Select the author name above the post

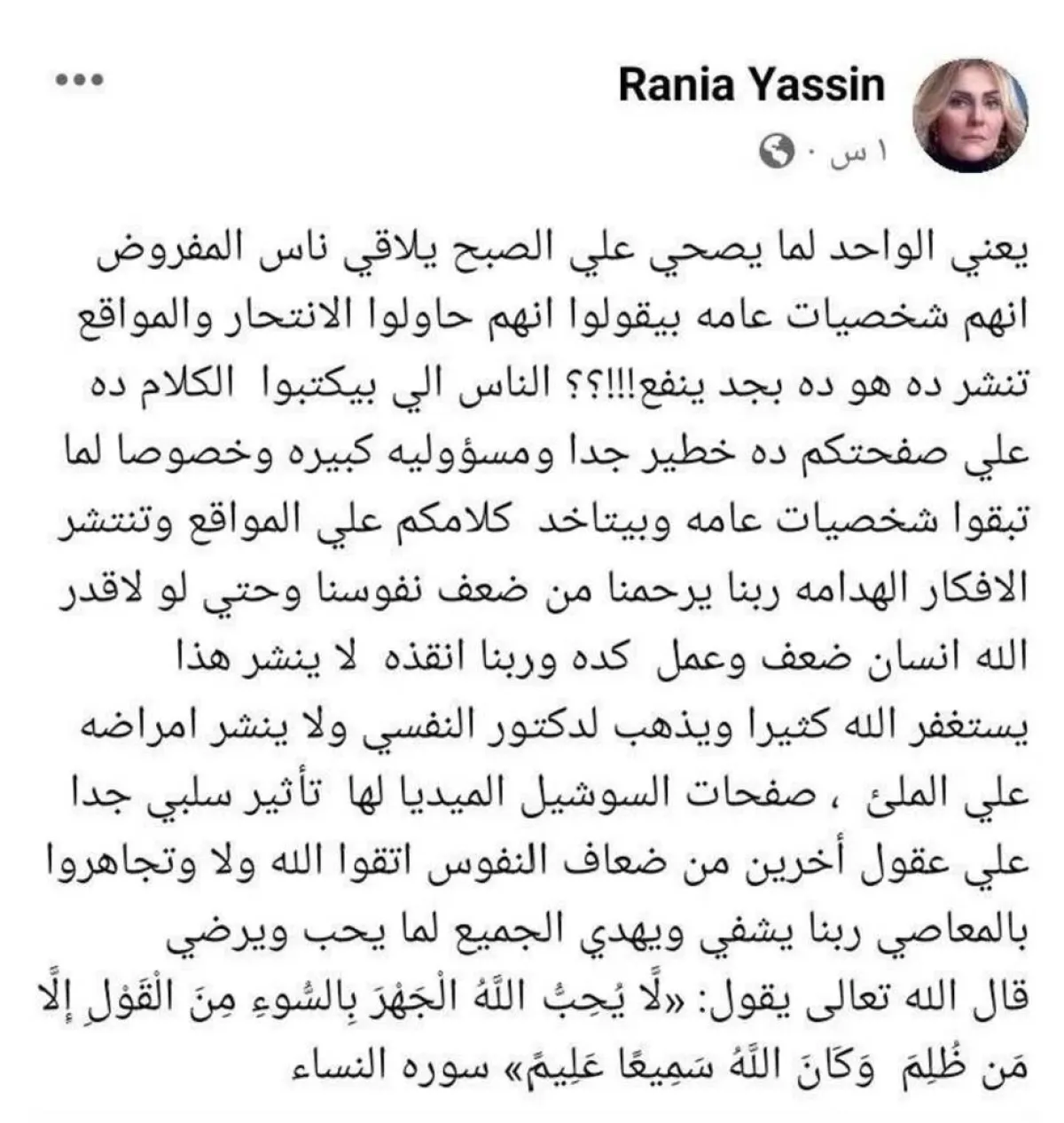[x=750, y=84]
